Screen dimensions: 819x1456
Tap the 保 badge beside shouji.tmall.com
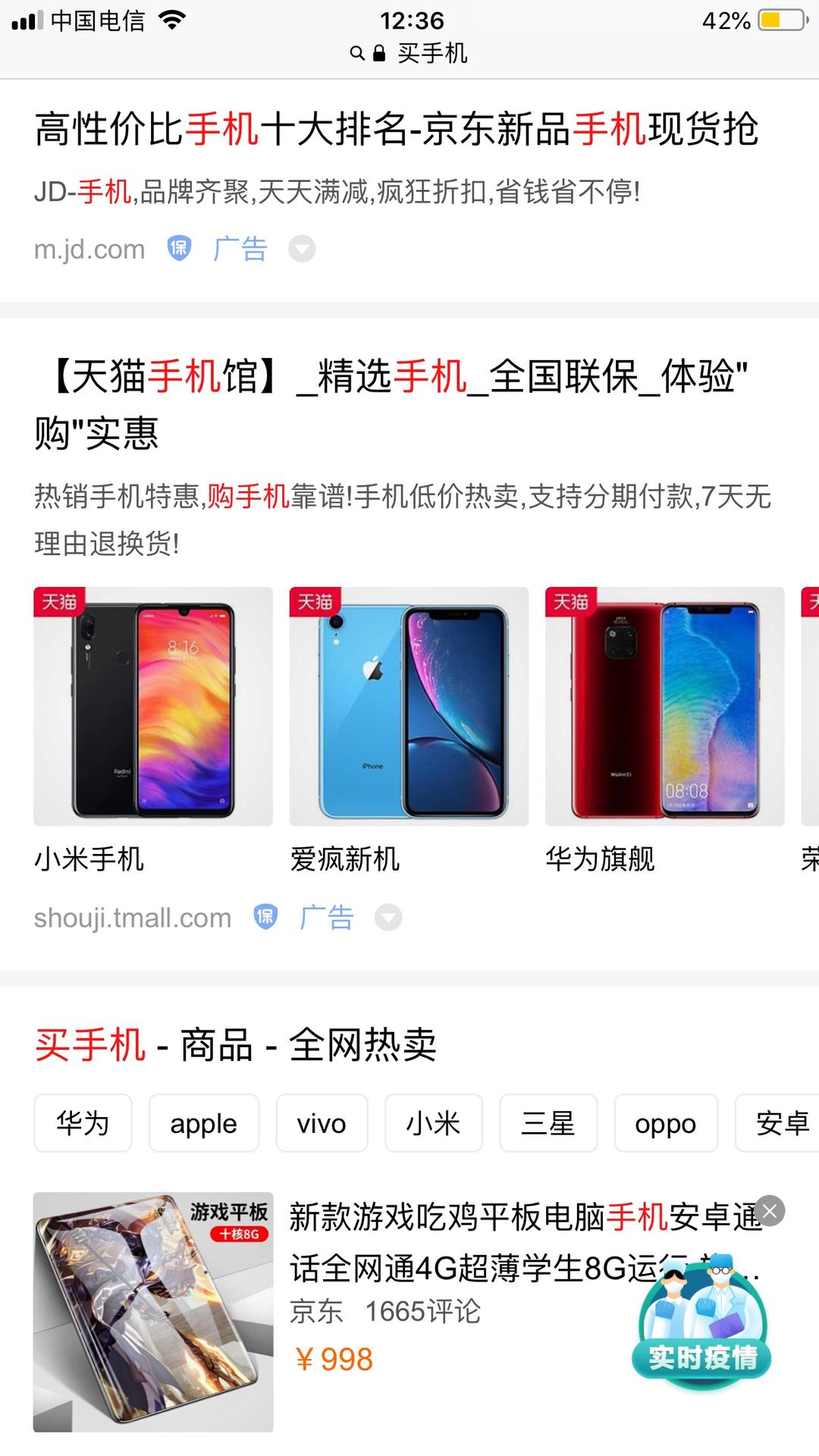tap(265, 918)
